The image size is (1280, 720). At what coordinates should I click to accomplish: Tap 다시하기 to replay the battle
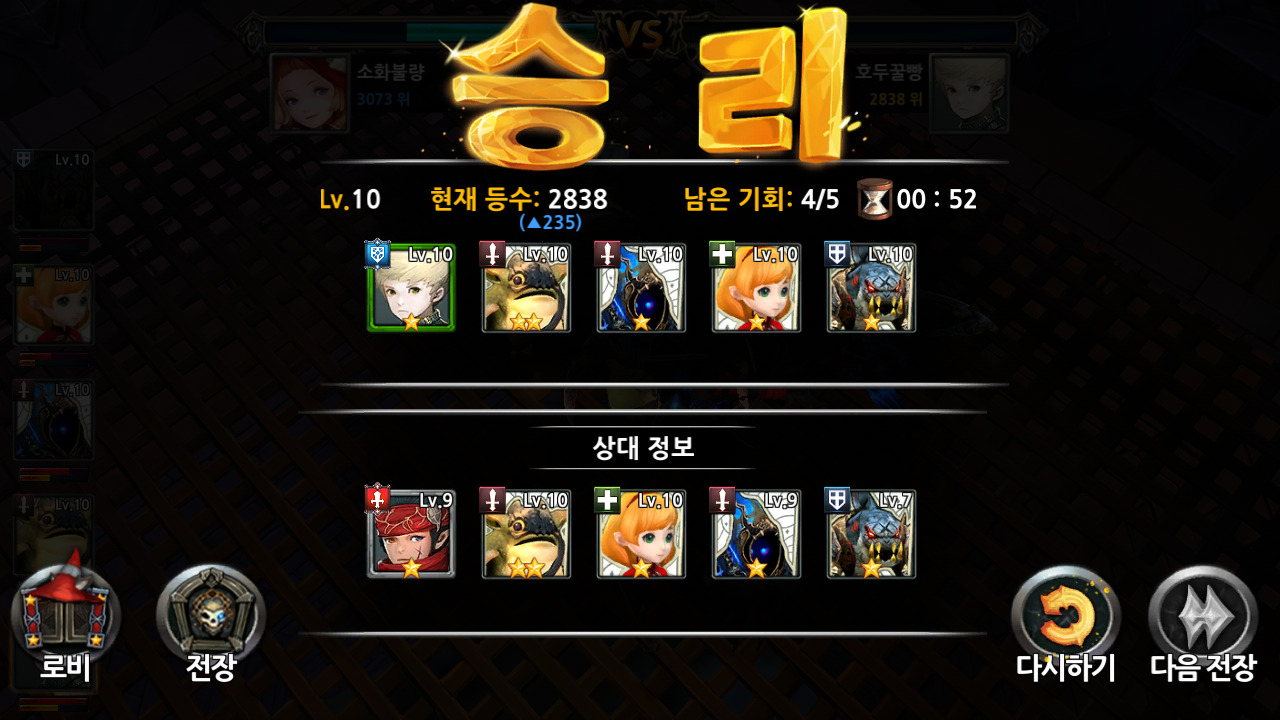pos(1065,622)
